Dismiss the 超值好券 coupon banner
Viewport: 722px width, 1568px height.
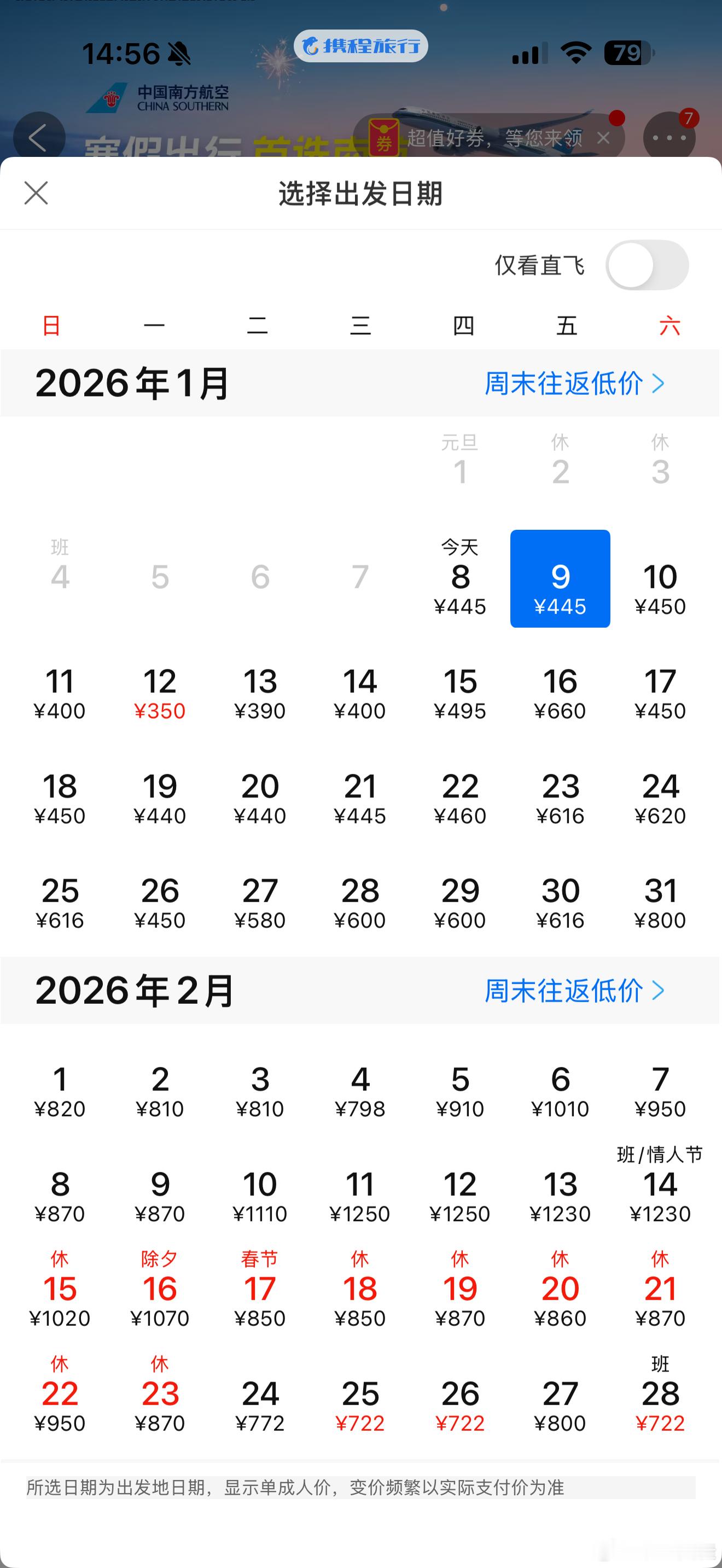click(x=603, y=138)
